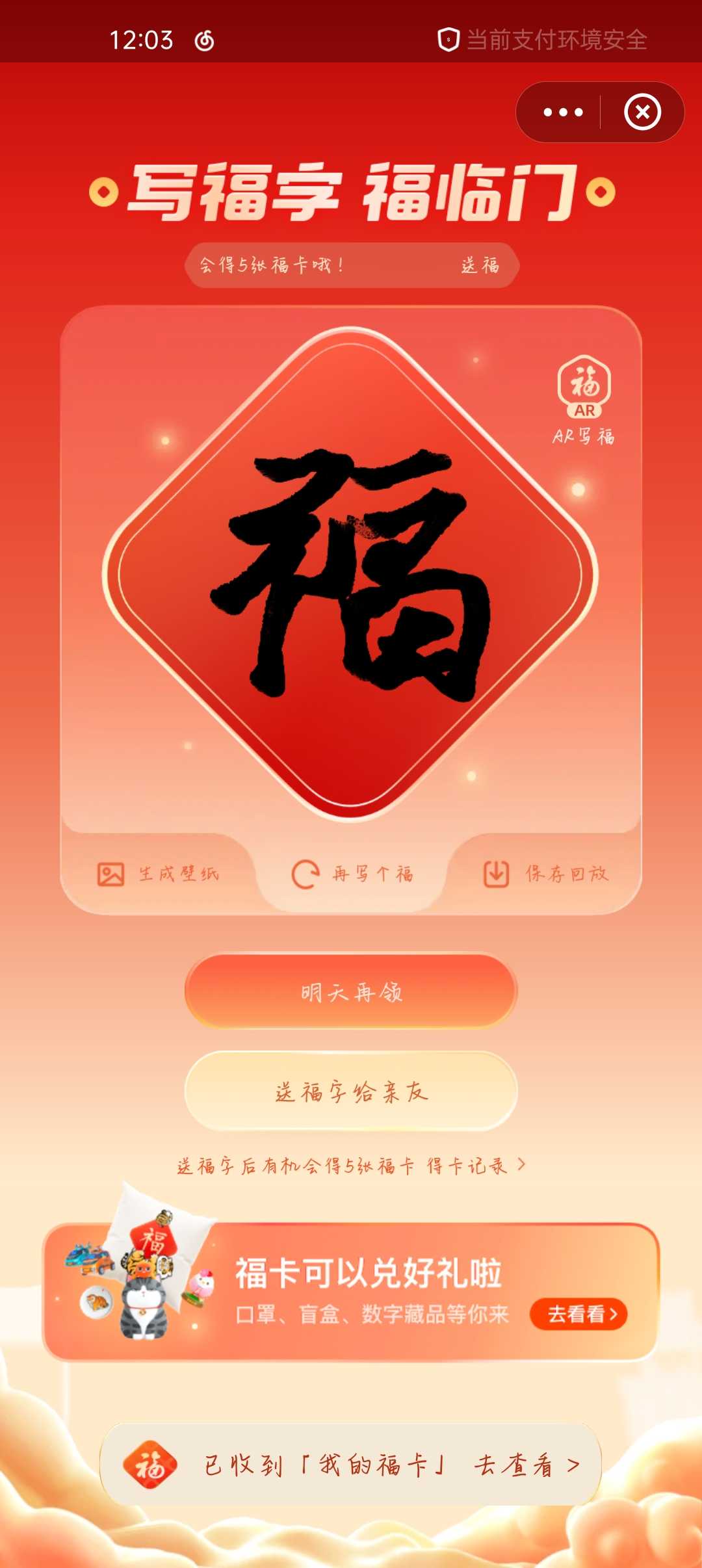702x1568 pixels.
Task: Open the three-dot mini program menu
Action: click(563, 112)
